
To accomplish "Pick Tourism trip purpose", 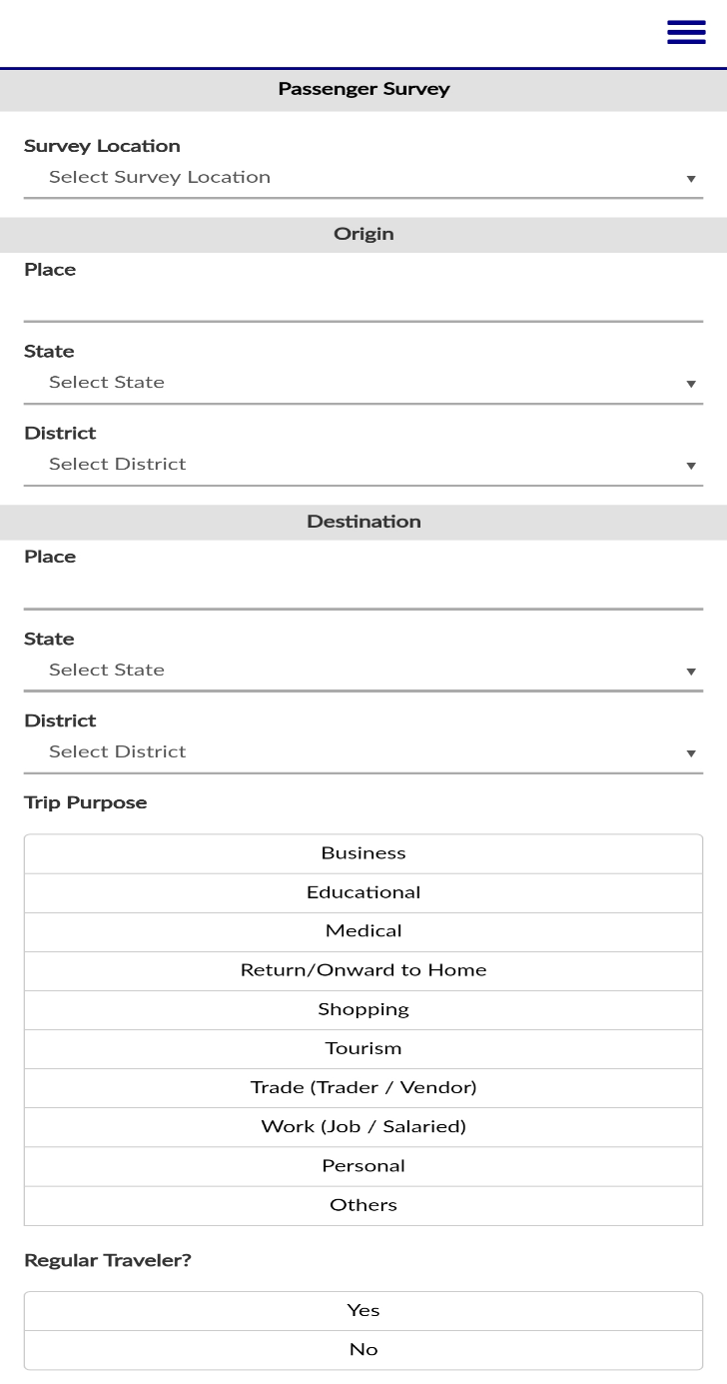I will [363, 1049].
